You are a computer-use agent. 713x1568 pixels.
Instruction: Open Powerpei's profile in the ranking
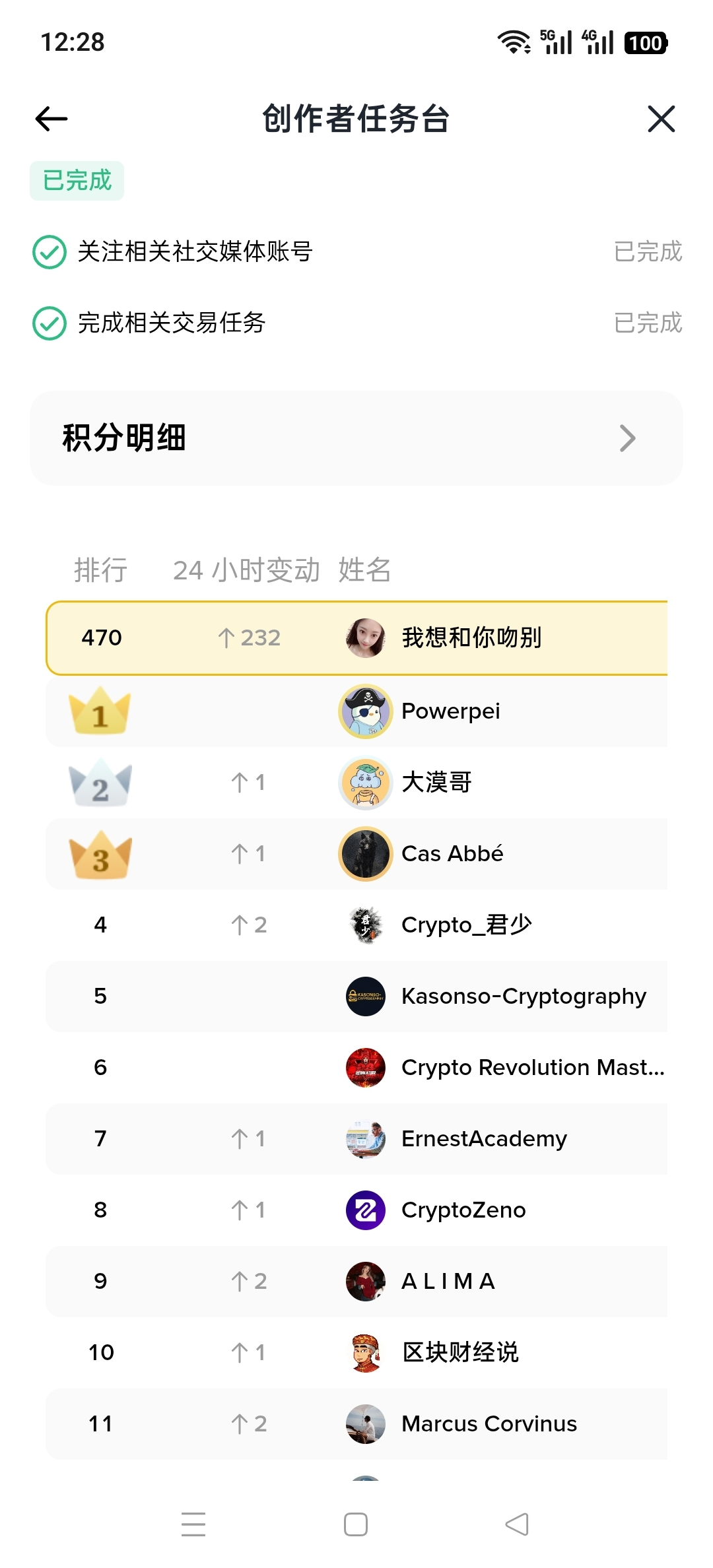(450, 711)
